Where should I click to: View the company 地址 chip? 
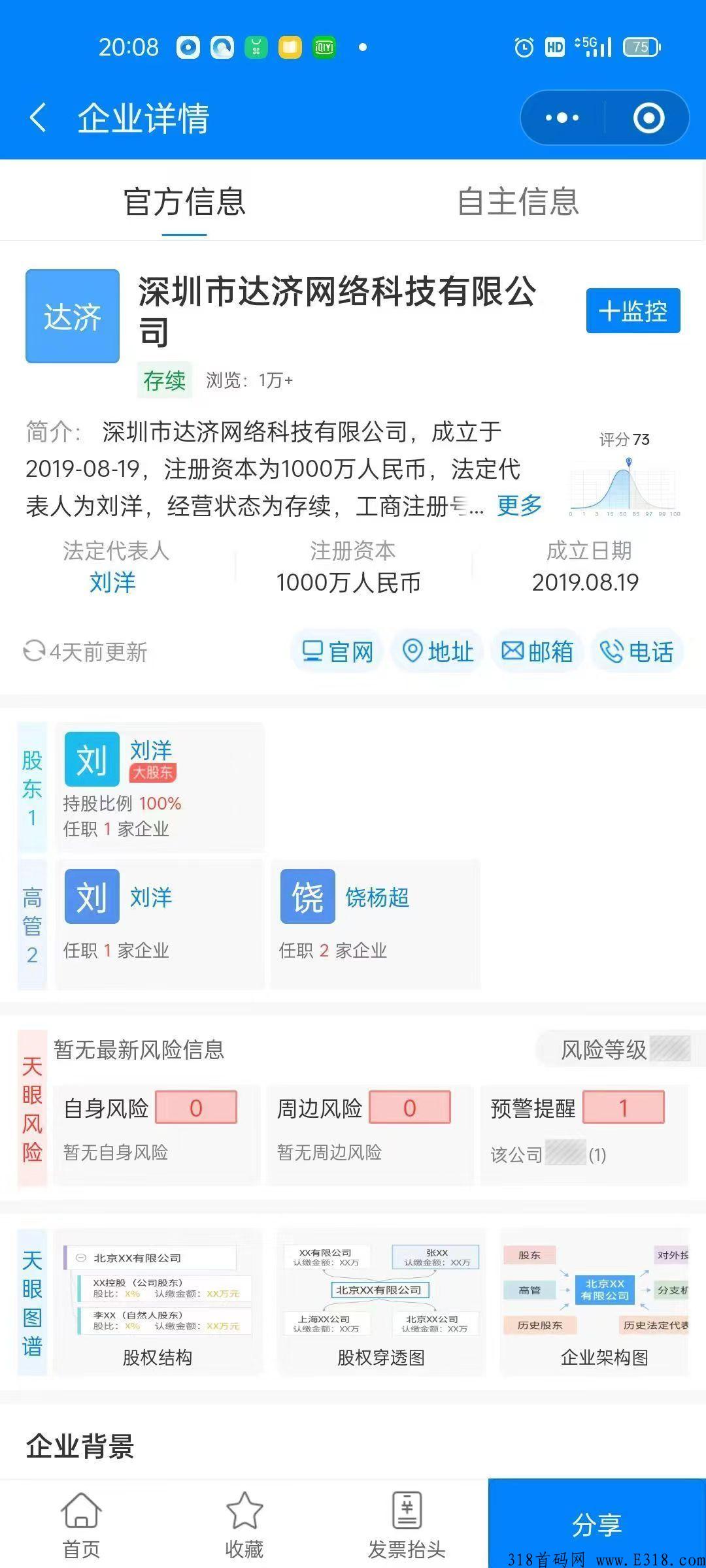click(437, 651)
